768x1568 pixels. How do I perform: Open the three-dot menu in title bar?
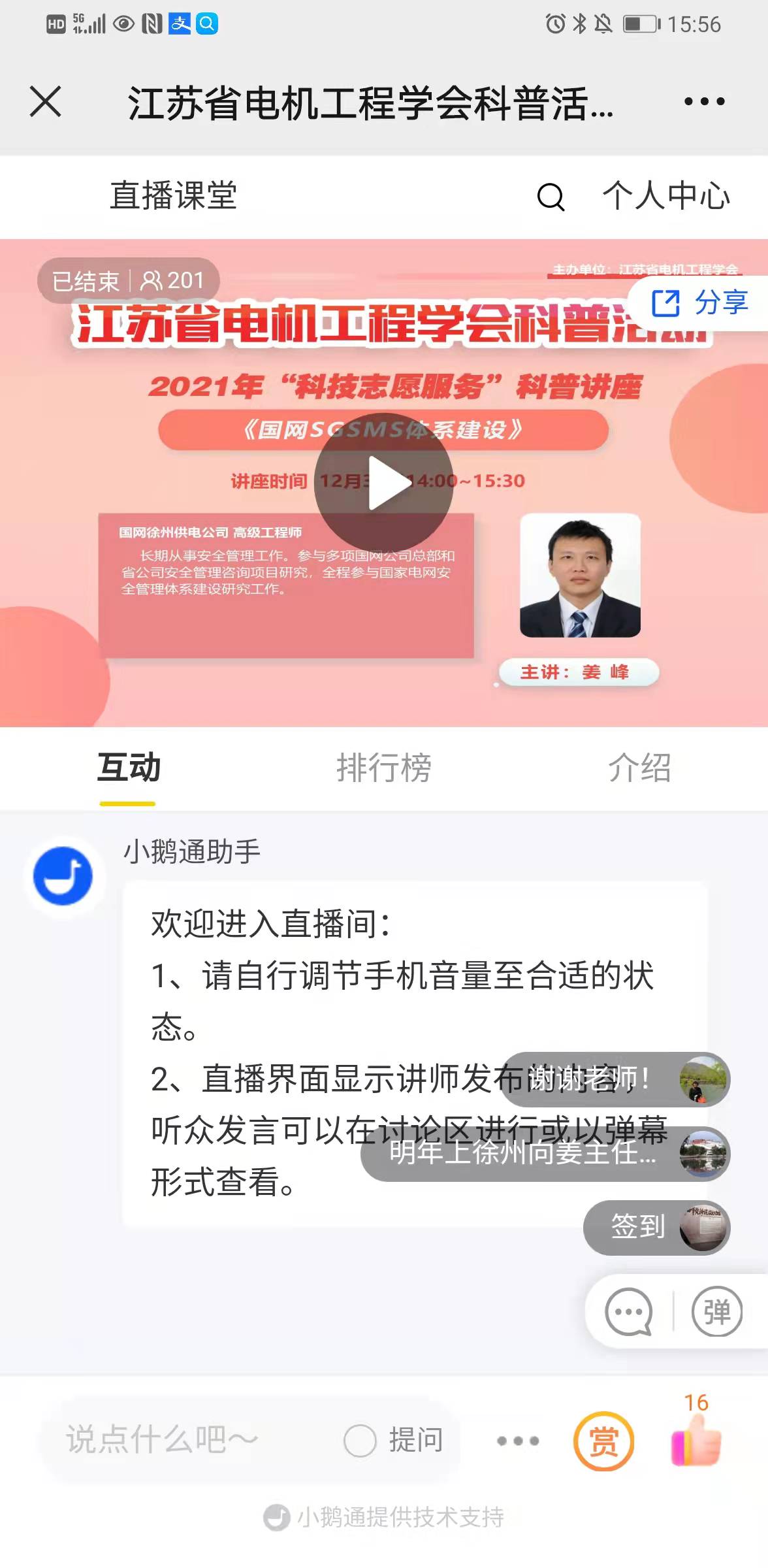(x=704, y=102)
